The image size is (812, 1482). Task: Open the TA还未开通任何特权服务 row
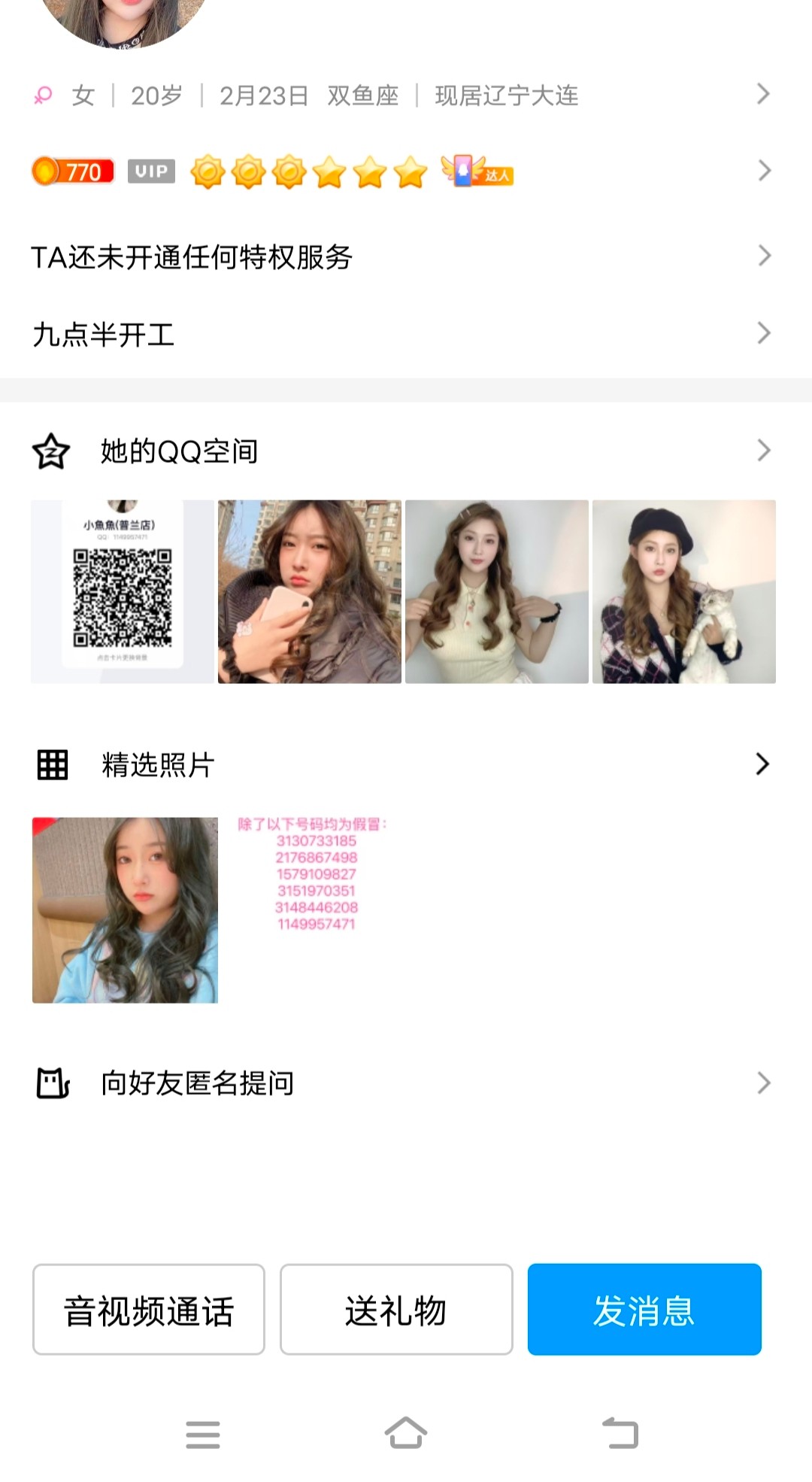pos(406,257)
